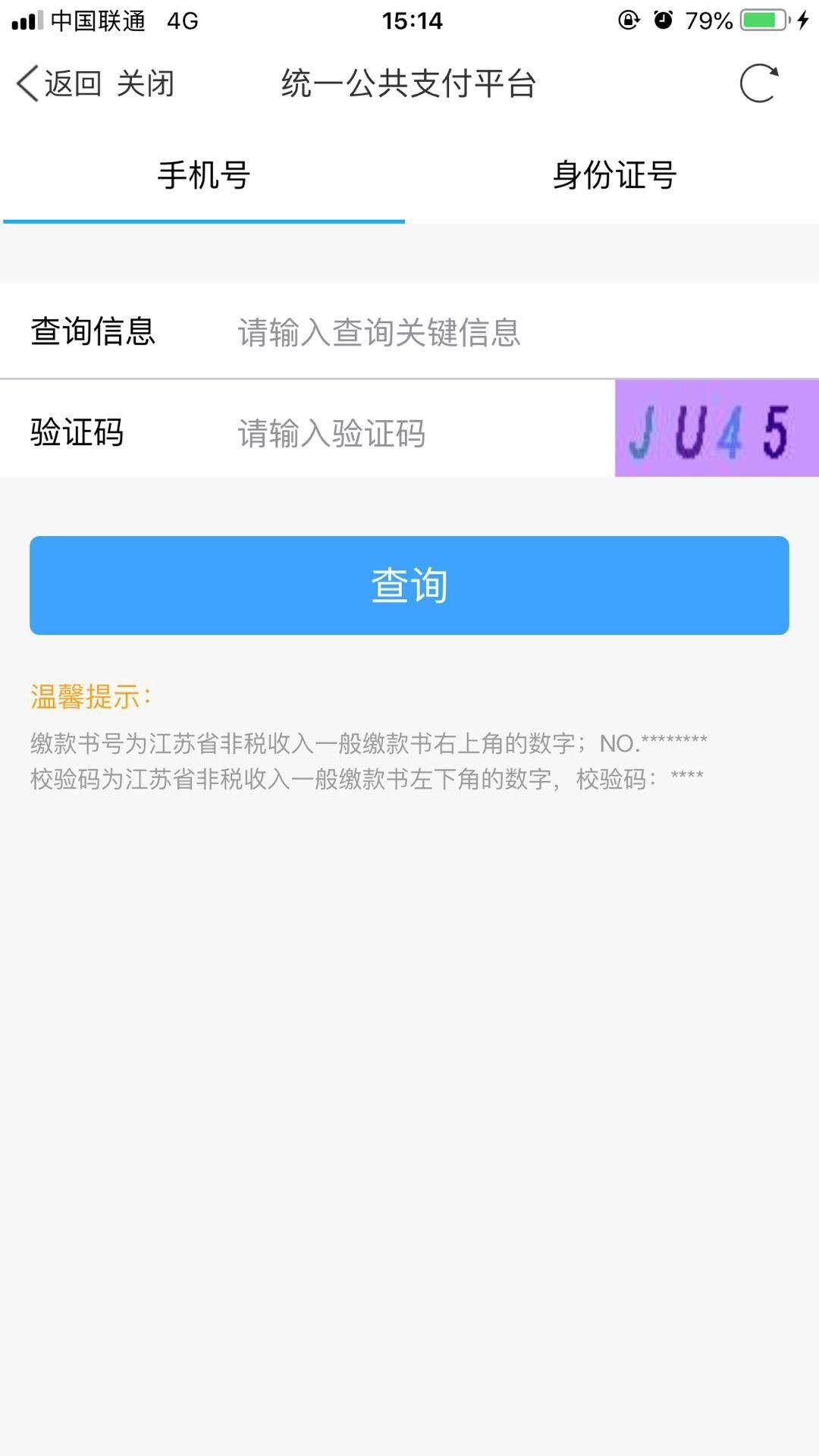
Task: Close the page with 关闭
Action: (146, 83)
